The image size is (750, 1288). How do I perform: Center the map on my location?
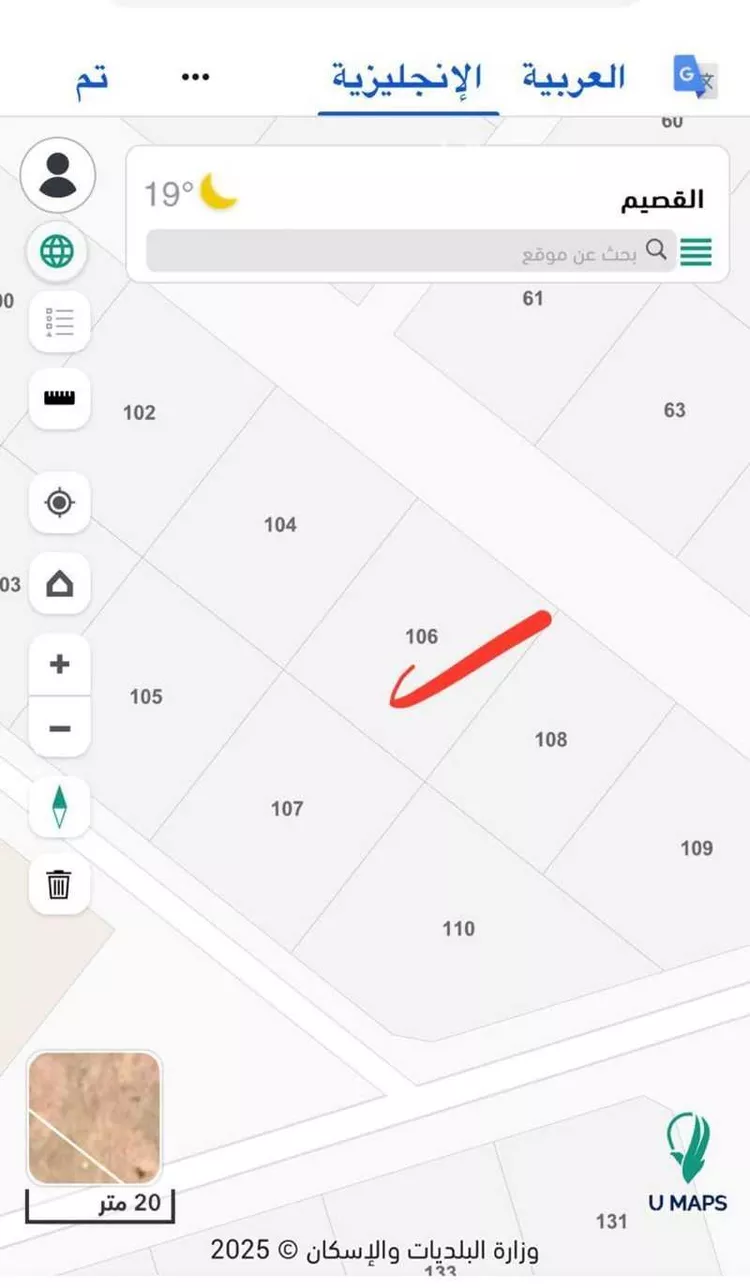pyautogui.click(x=59, y=502)
